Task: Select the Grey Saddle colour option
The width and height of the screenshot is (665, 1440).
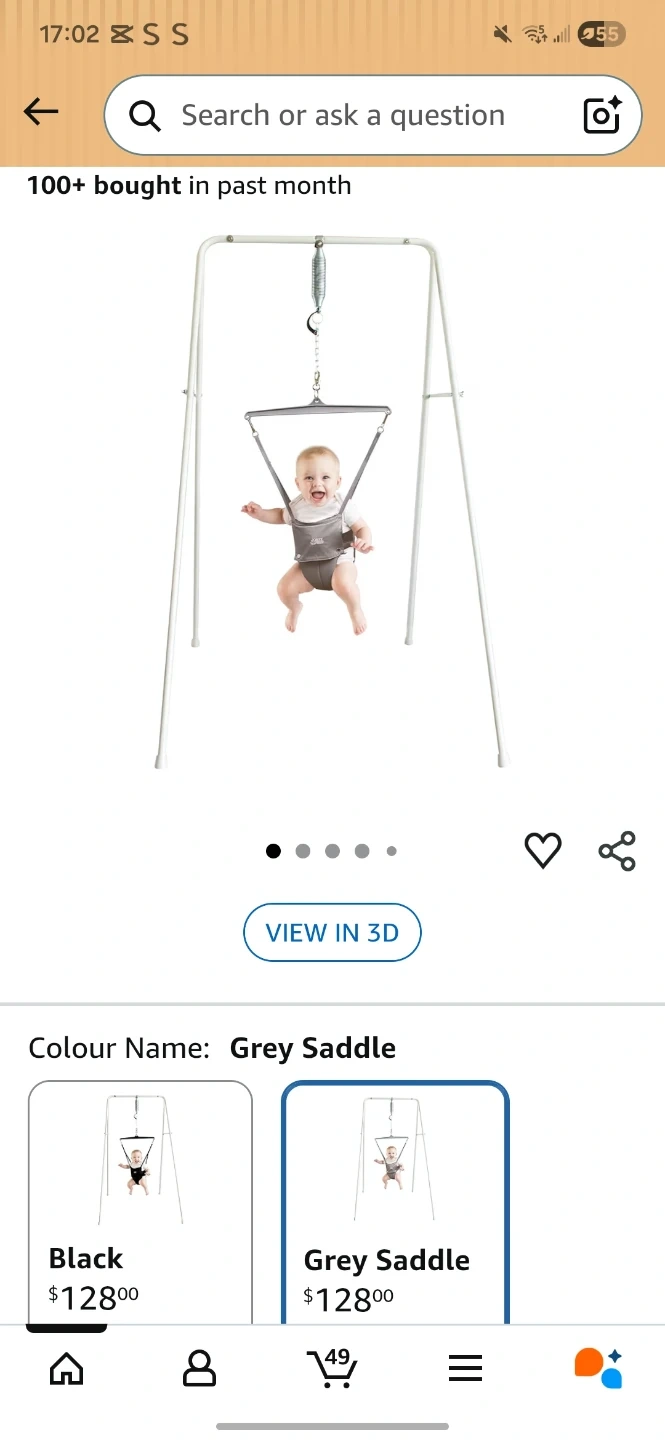Action: (395, 1200)
